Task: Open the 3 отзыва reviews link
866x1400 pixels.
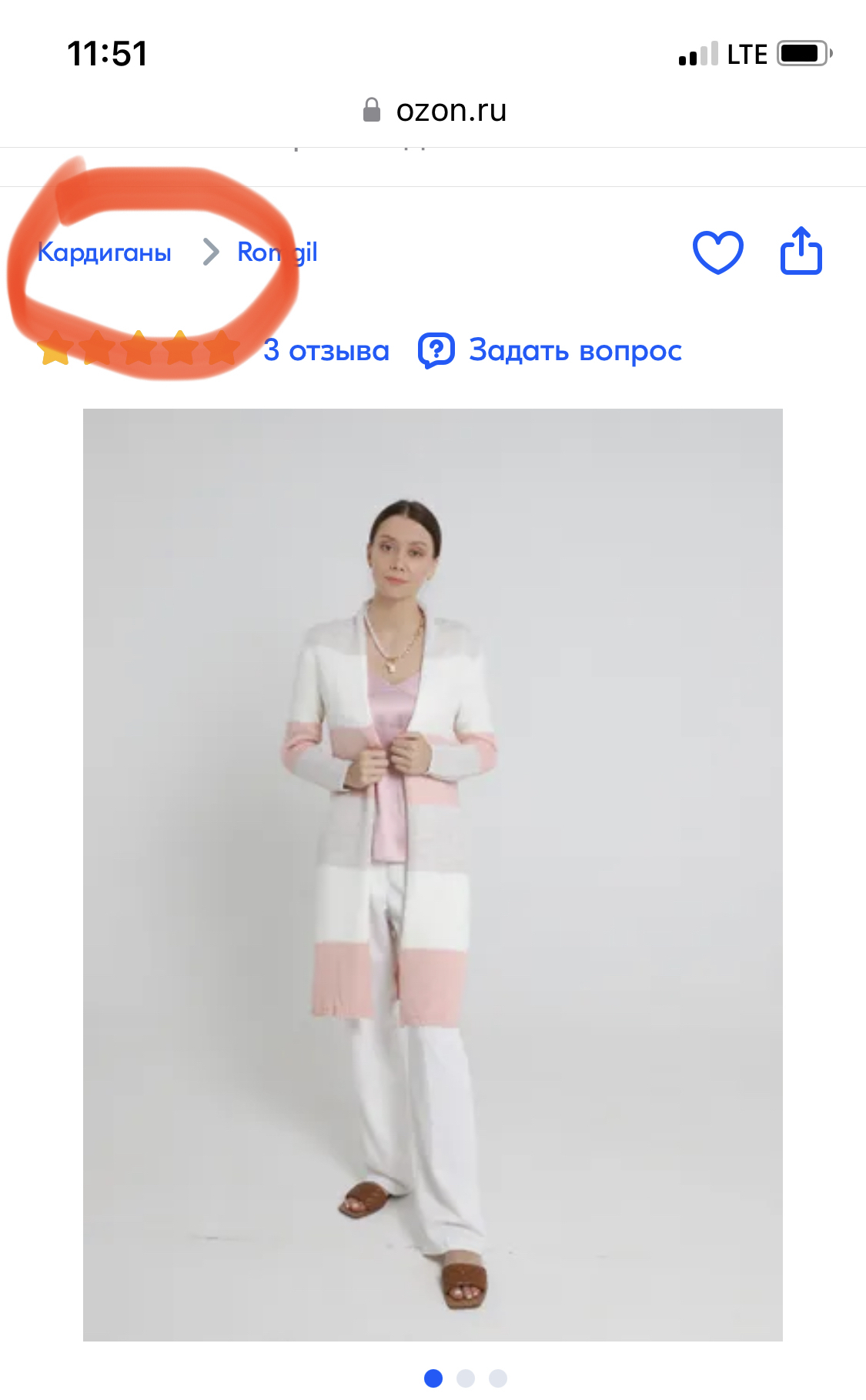Action: click(326, 351)
